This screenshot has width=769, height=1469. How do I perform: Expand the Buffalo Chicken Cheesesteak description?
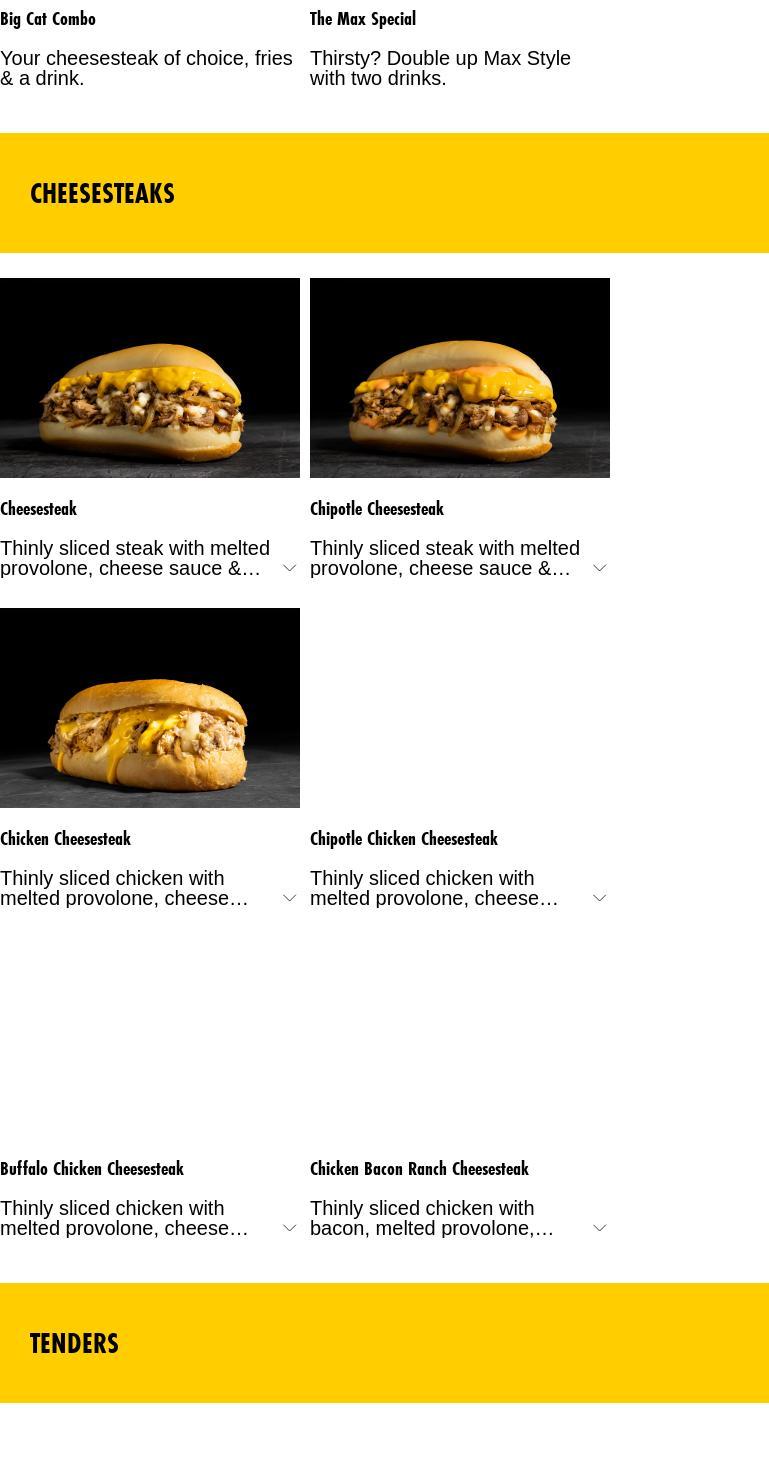click(289, 1228)
